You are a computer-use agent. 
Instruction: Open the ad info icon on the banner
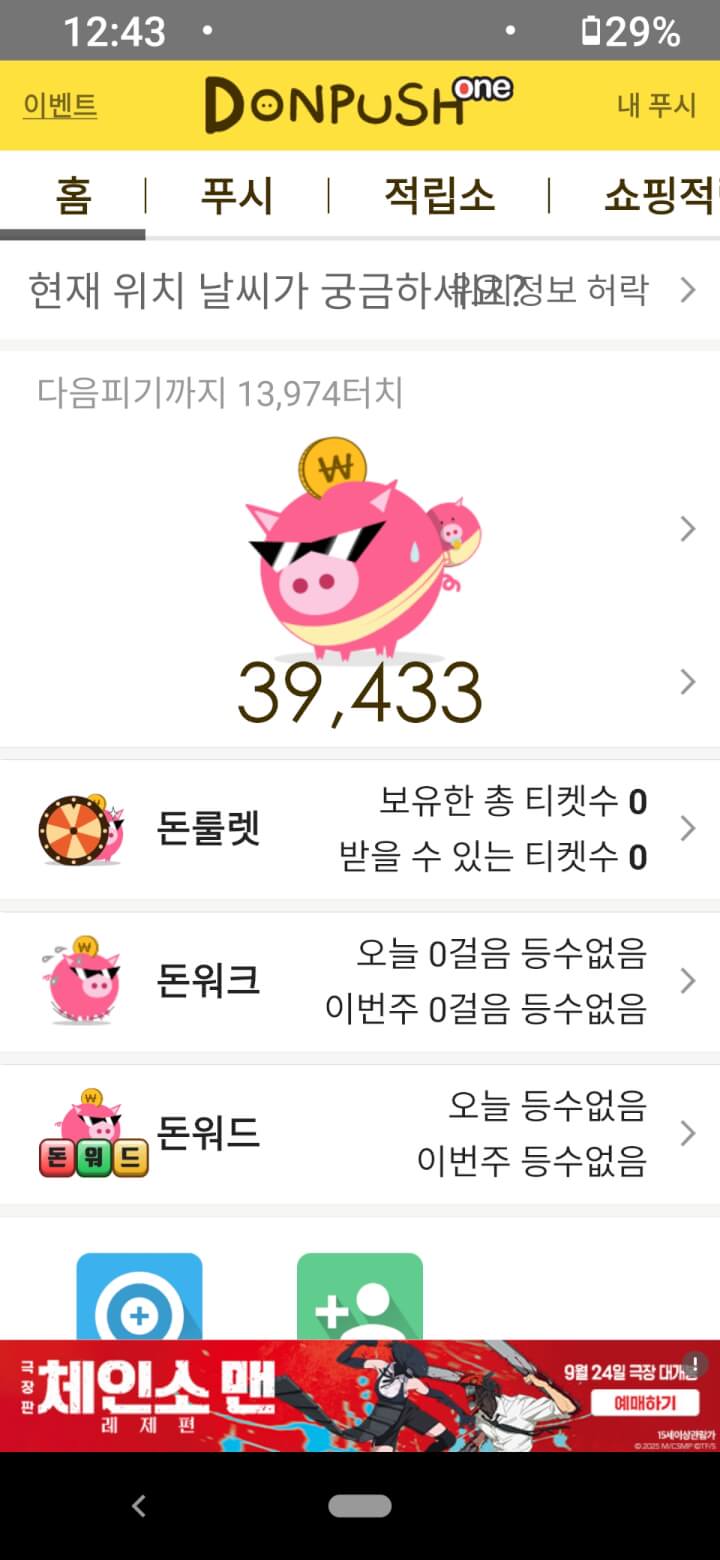[x=696, y=1363]
